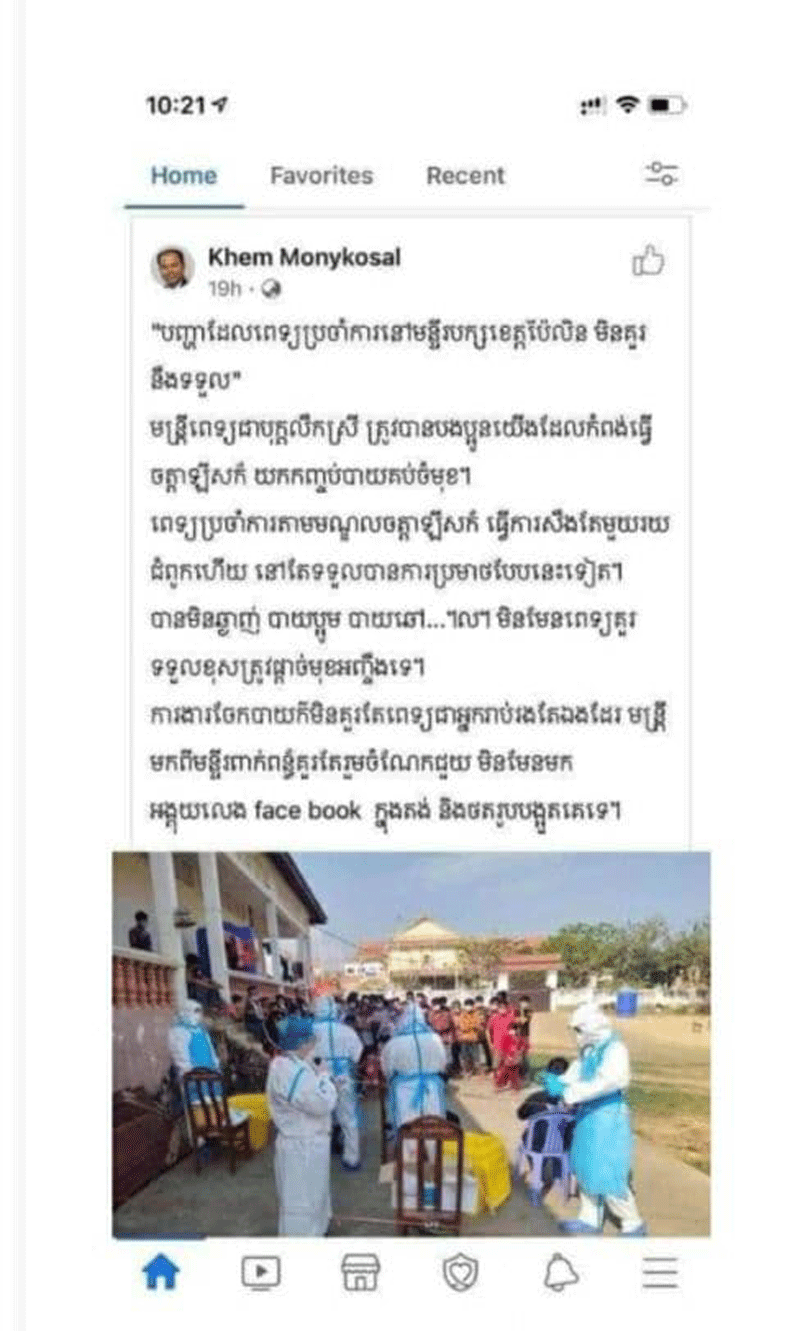800x1331 pixels.
Task: Switch to the Favorites tab
Action: (321, 176)
